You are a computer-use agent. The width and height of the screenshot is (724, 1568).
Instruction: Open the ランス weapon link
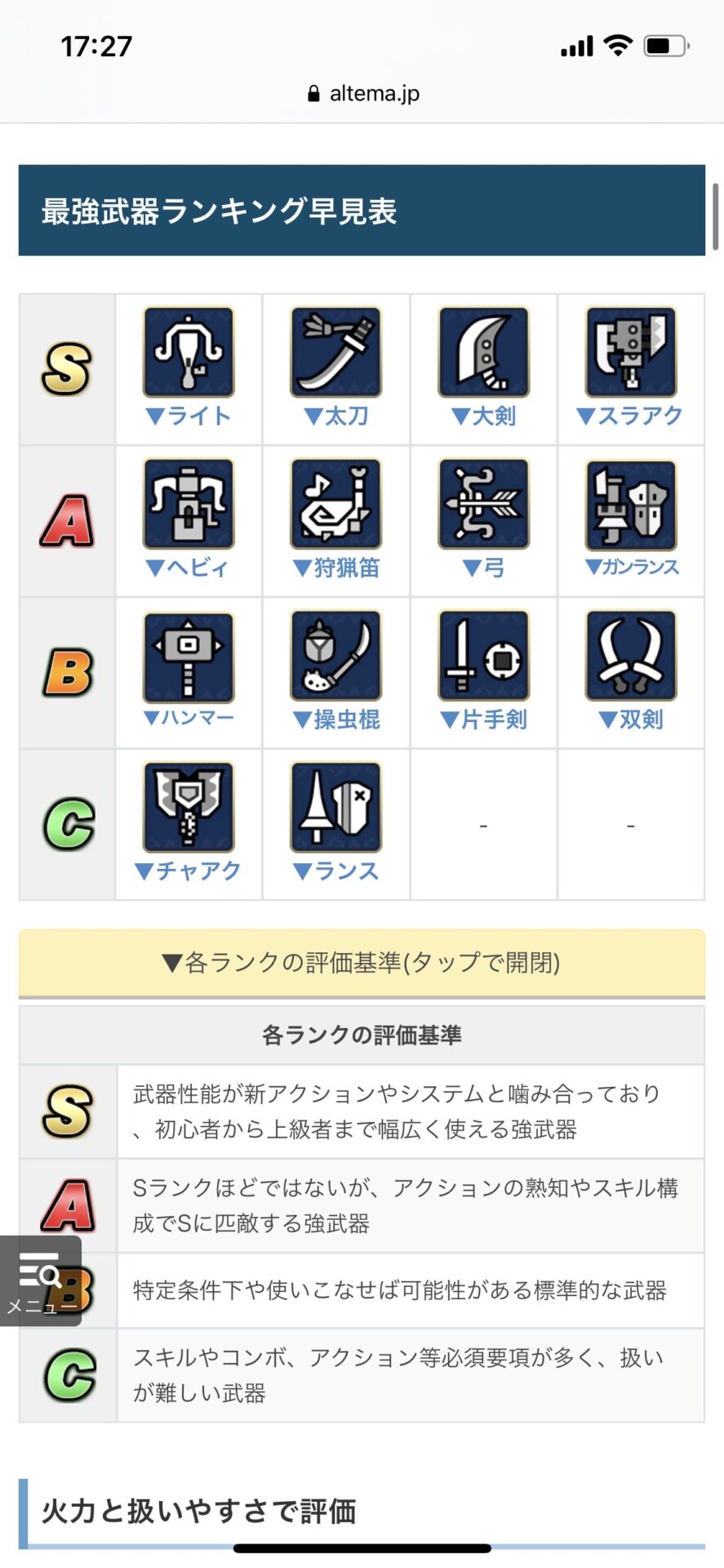[x=336, y=871]
